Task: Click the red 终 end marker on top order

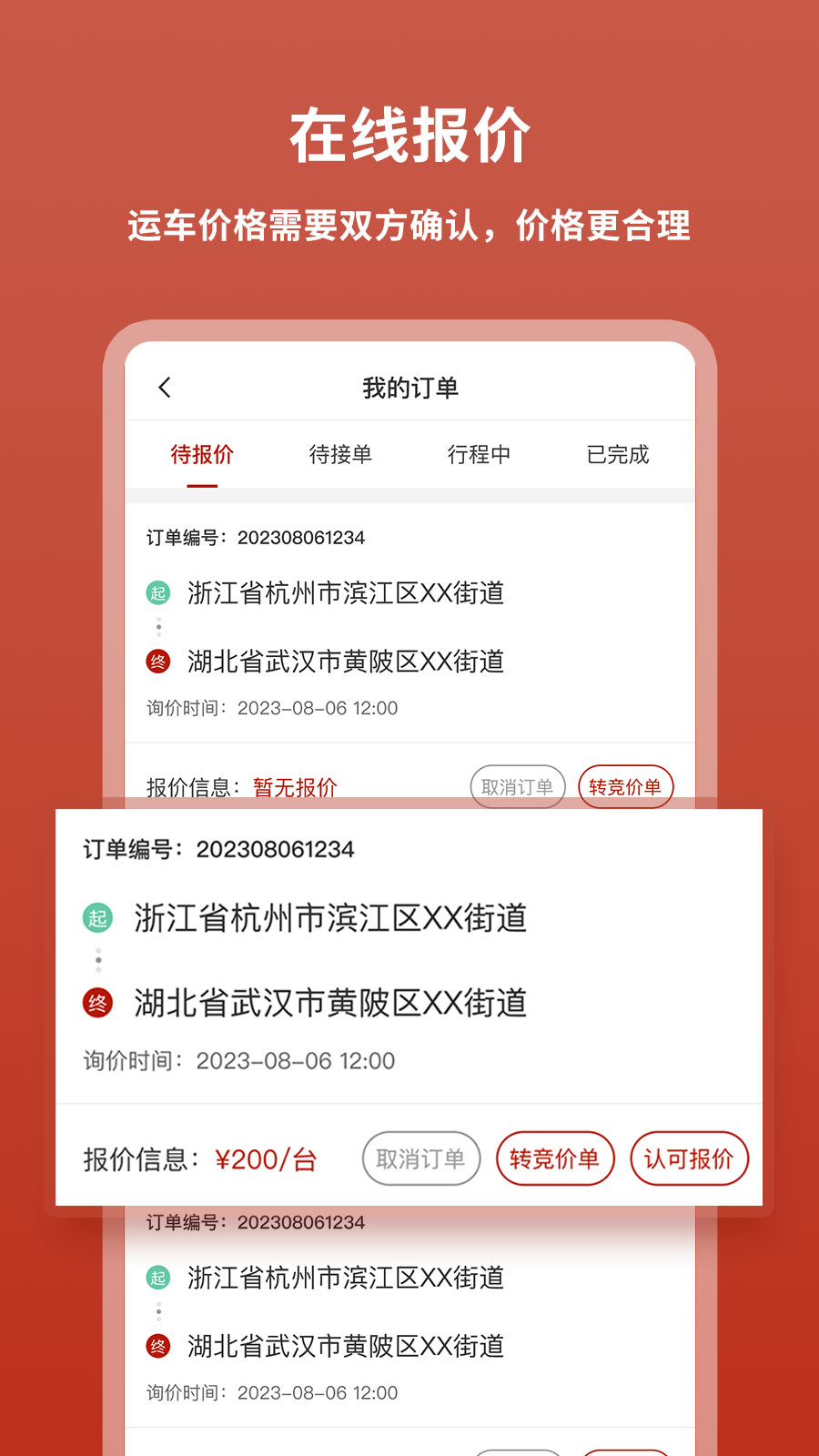Action: pos(158,662)
